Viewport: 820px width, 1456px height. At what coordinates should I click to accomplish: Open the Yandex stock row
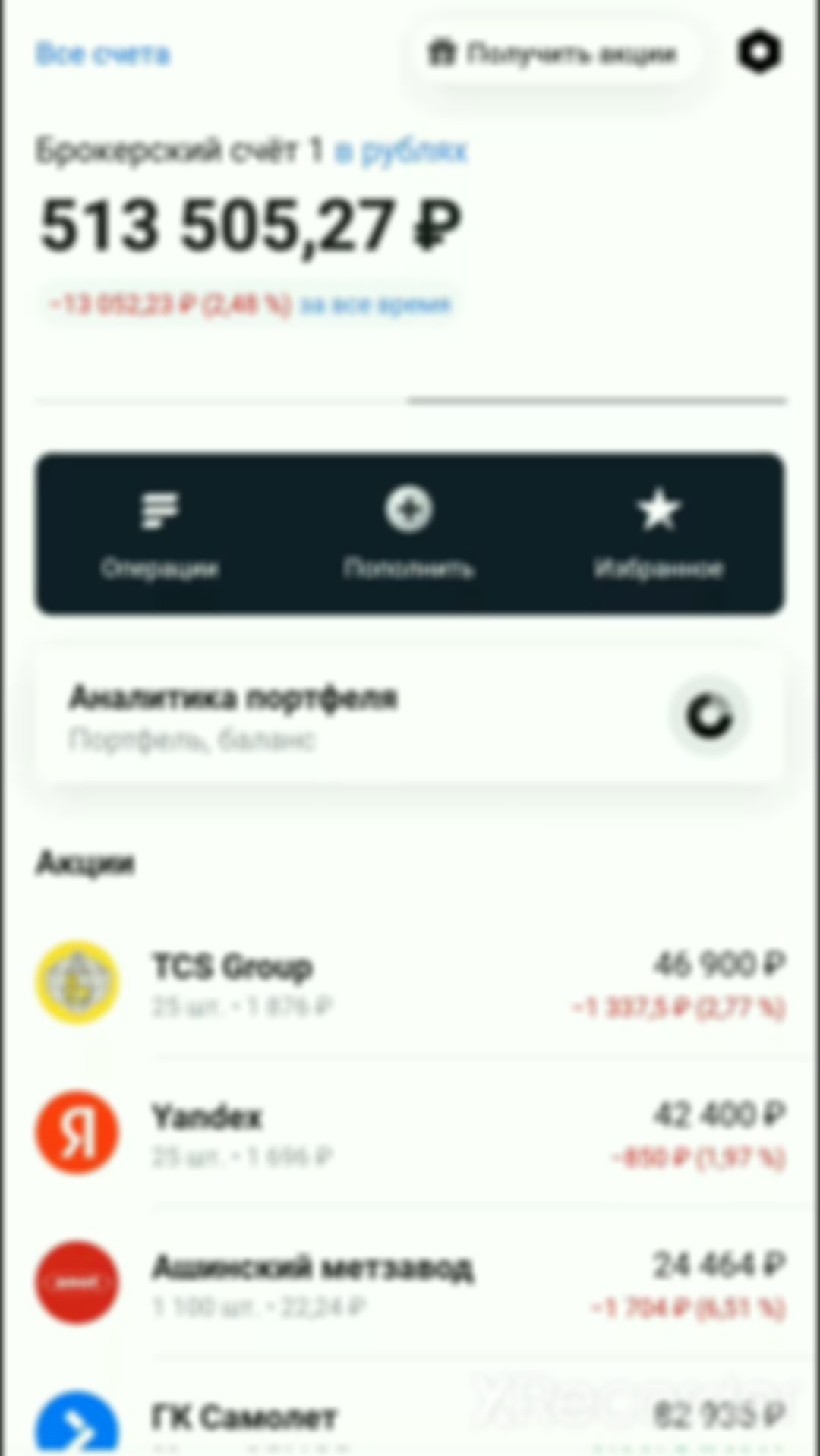tap(410, 1133)
